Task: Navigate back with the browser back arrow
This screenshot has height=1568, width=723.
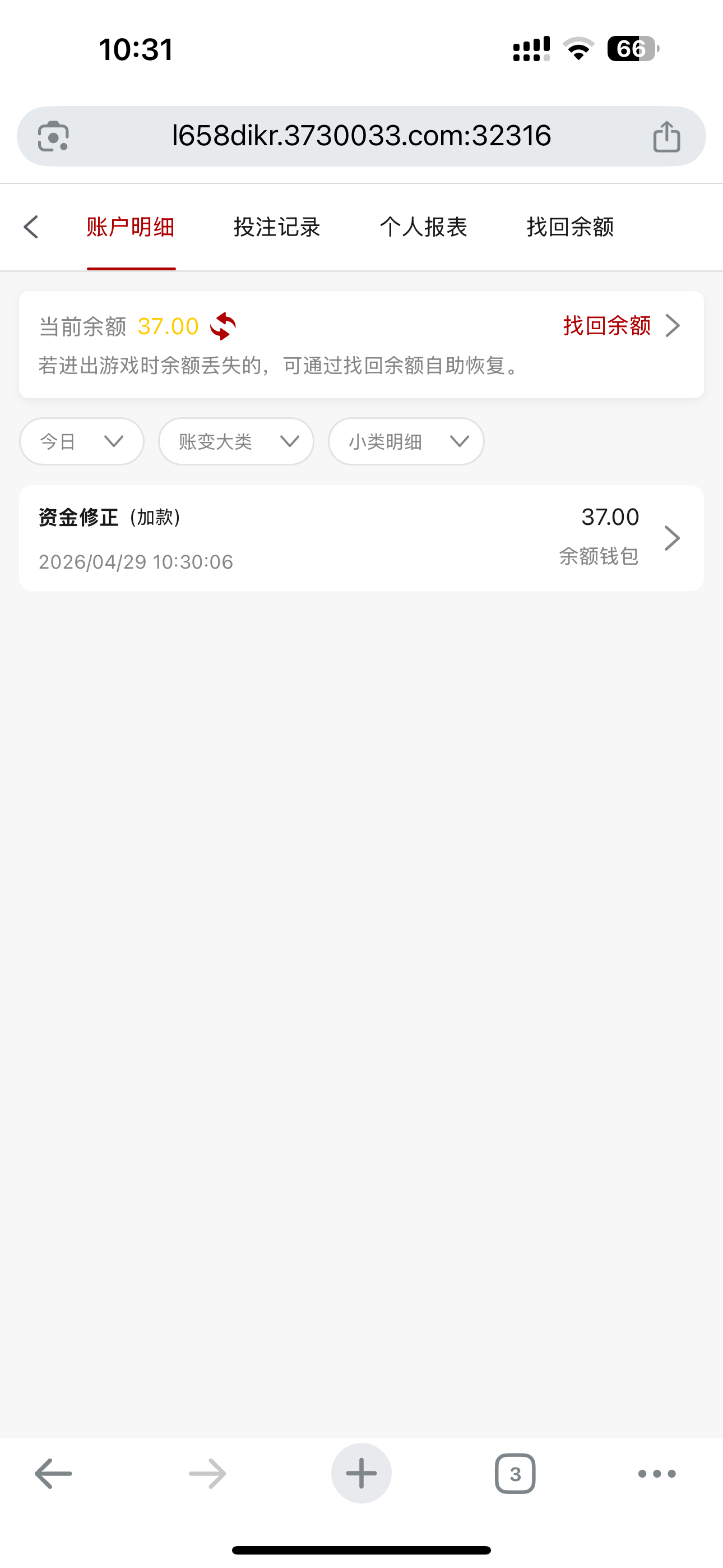Action: (54, 1473)
